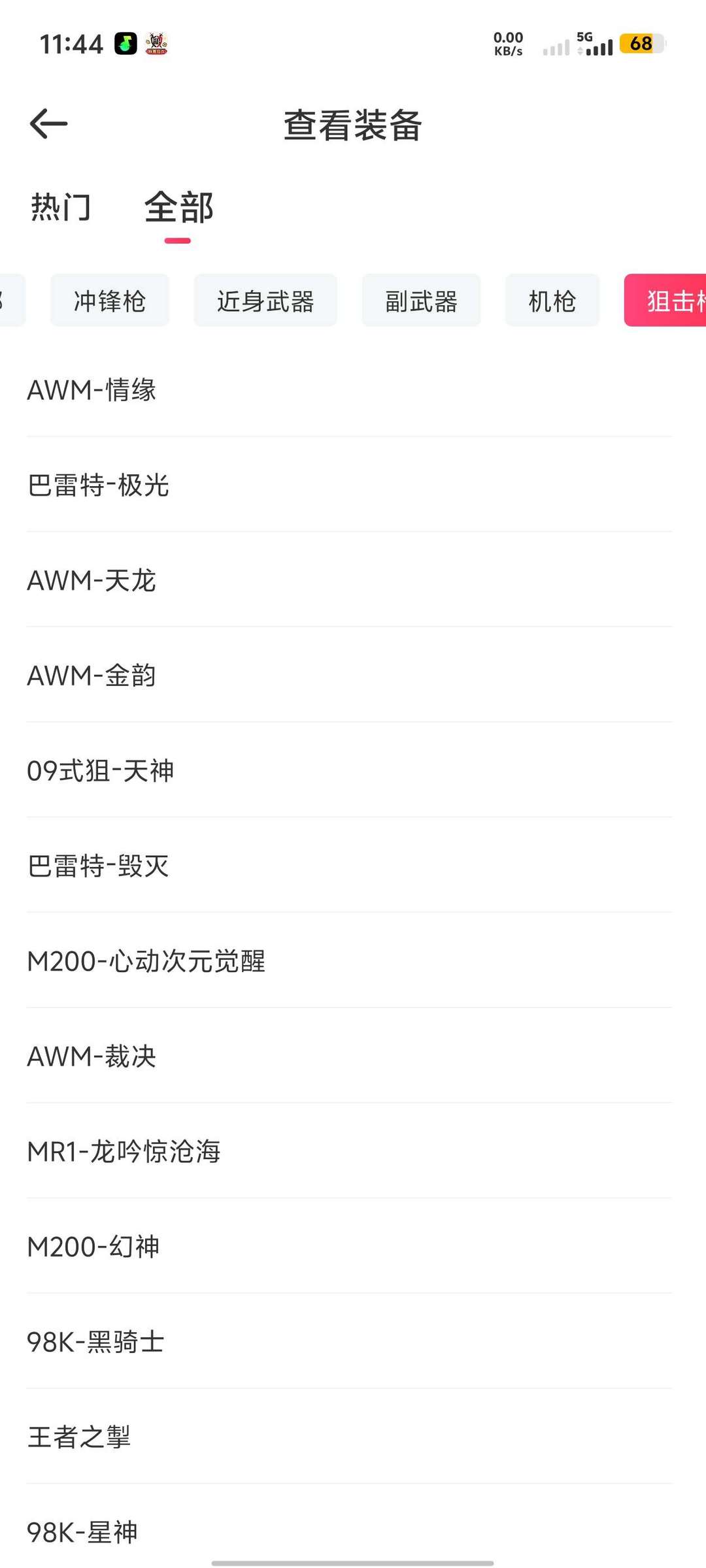The height and width of the screenshot is (1568, 706).
Task: Tap the scrollbar at the bottom
Action: pos(353,1560)
